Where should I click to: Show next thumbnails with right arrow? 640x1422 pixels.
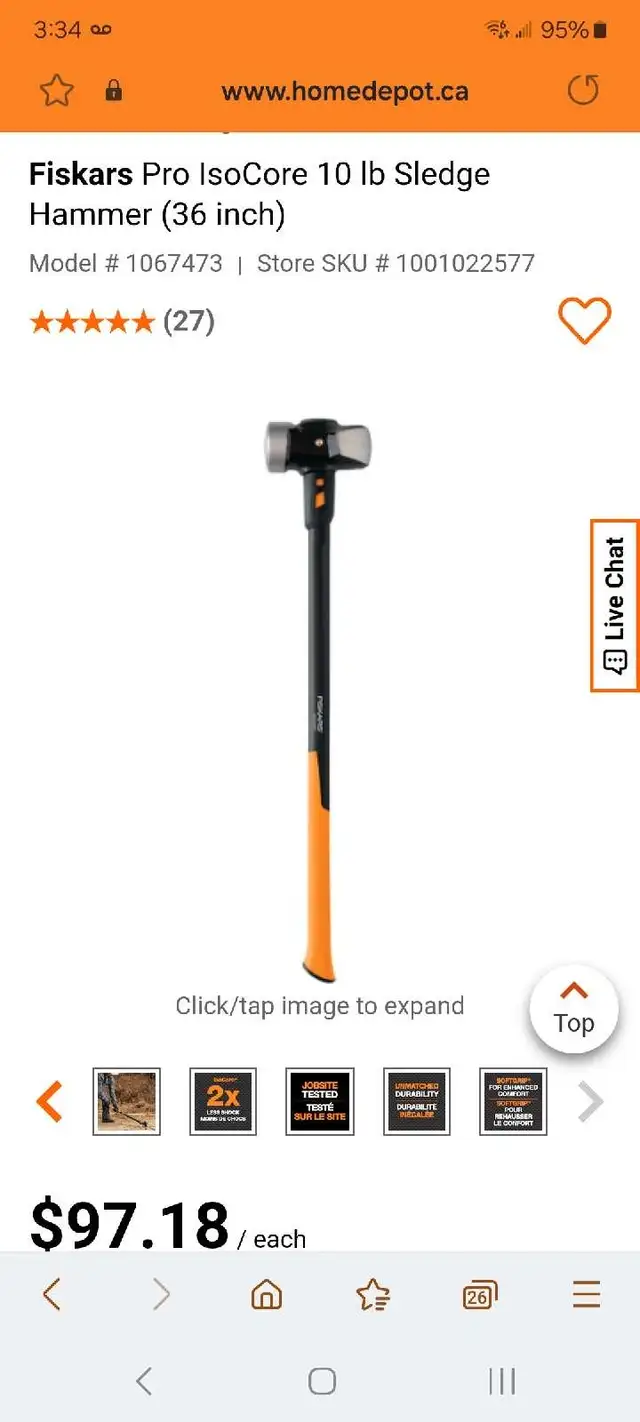(x=591, y=1102)
